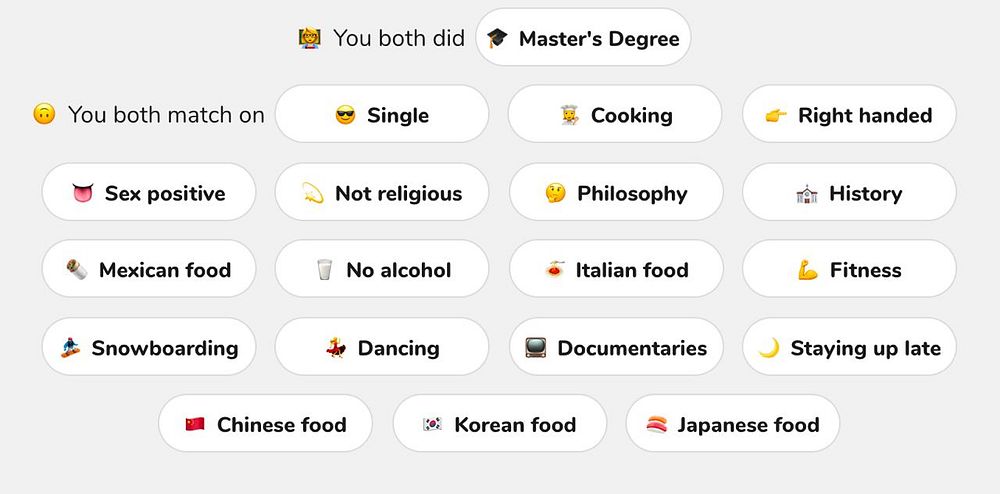The image size is (1000, 494).
Task: Open the Dancing chip
Action: coord(382,348)
